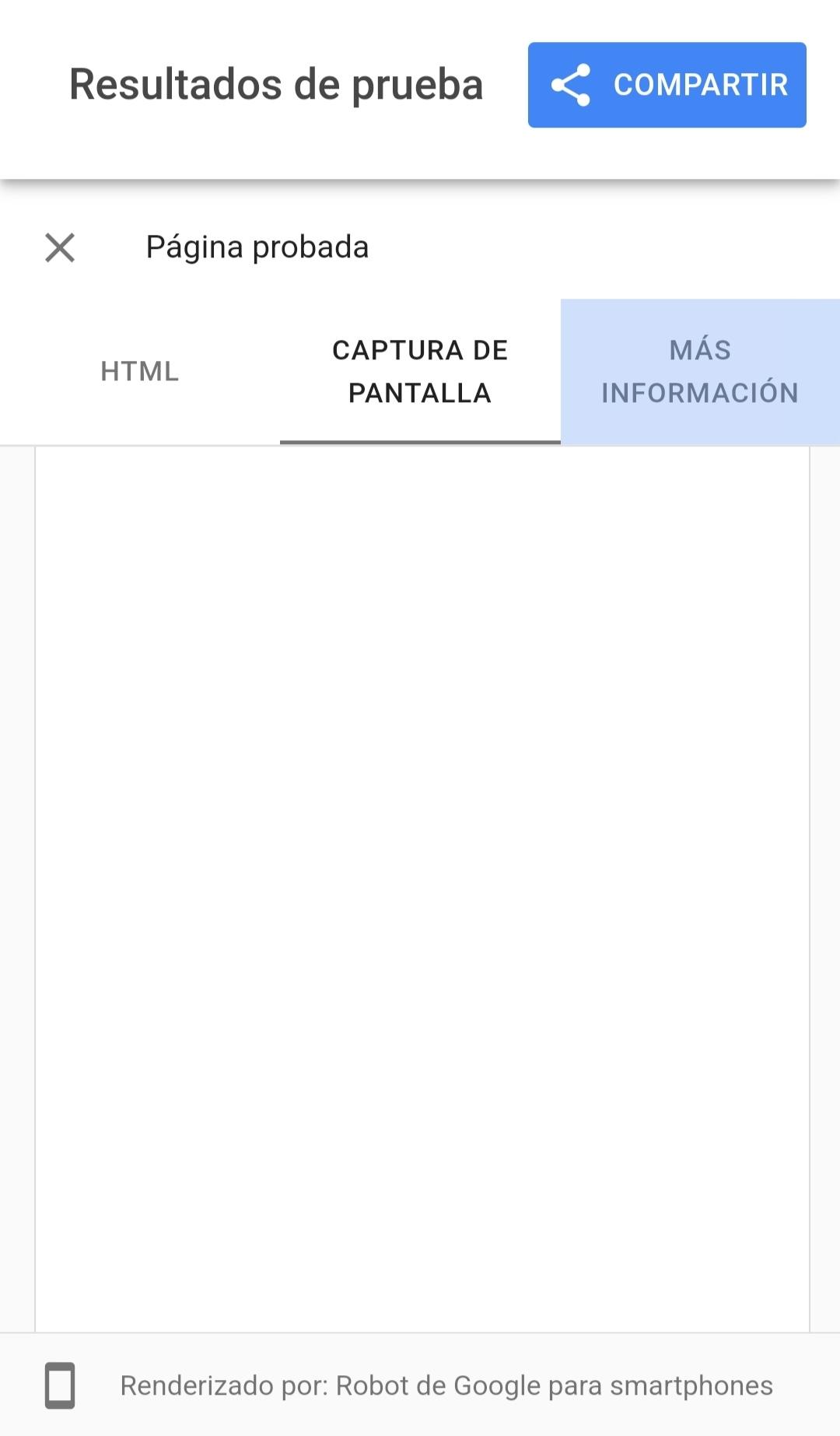Tap the highlighted MÁS INFORMACIÓN panel
The image size is (840, 1436).
[x=699, y=372]
